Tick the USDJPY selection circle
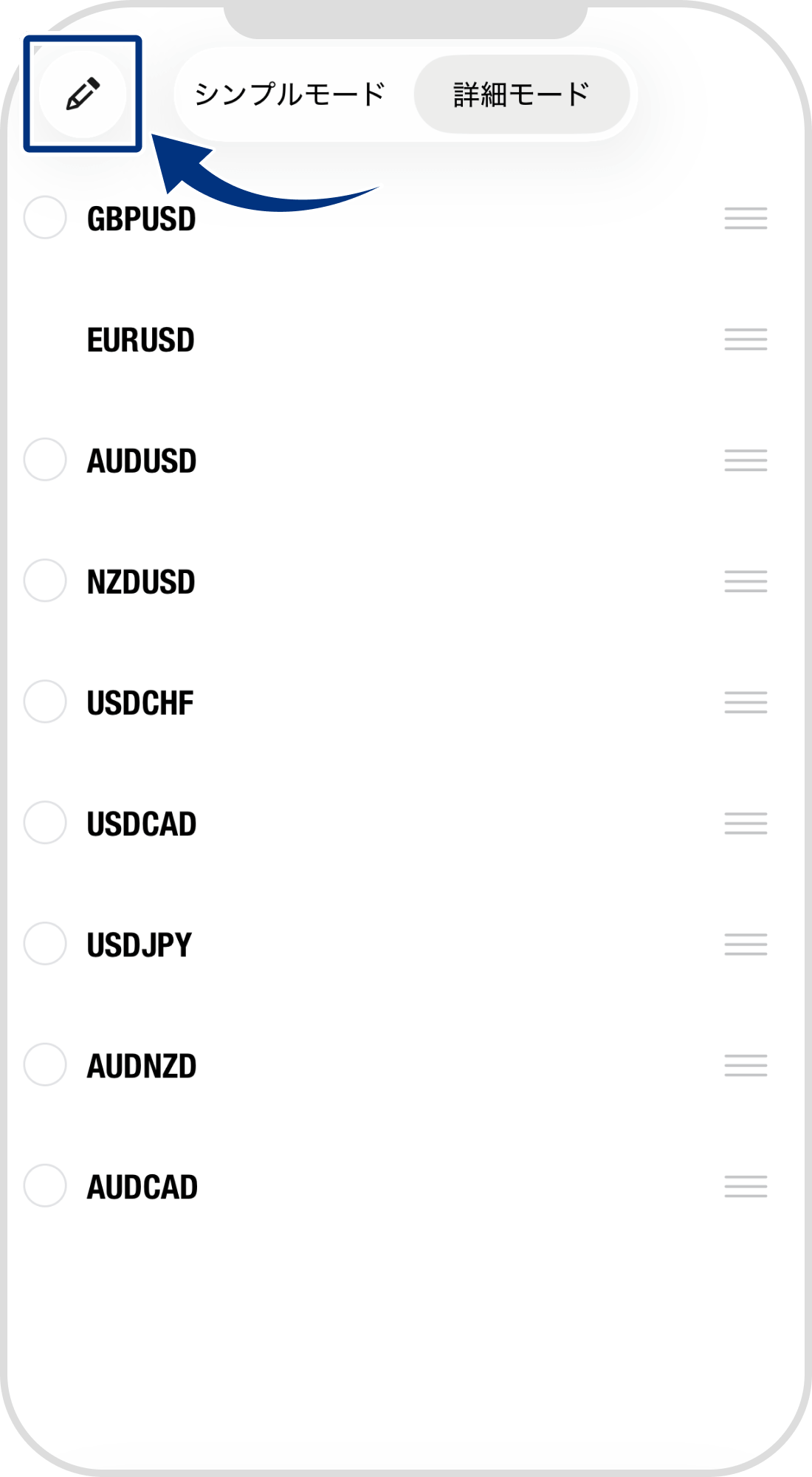The height and width of the screenshot is (1477, 812). 45,944
